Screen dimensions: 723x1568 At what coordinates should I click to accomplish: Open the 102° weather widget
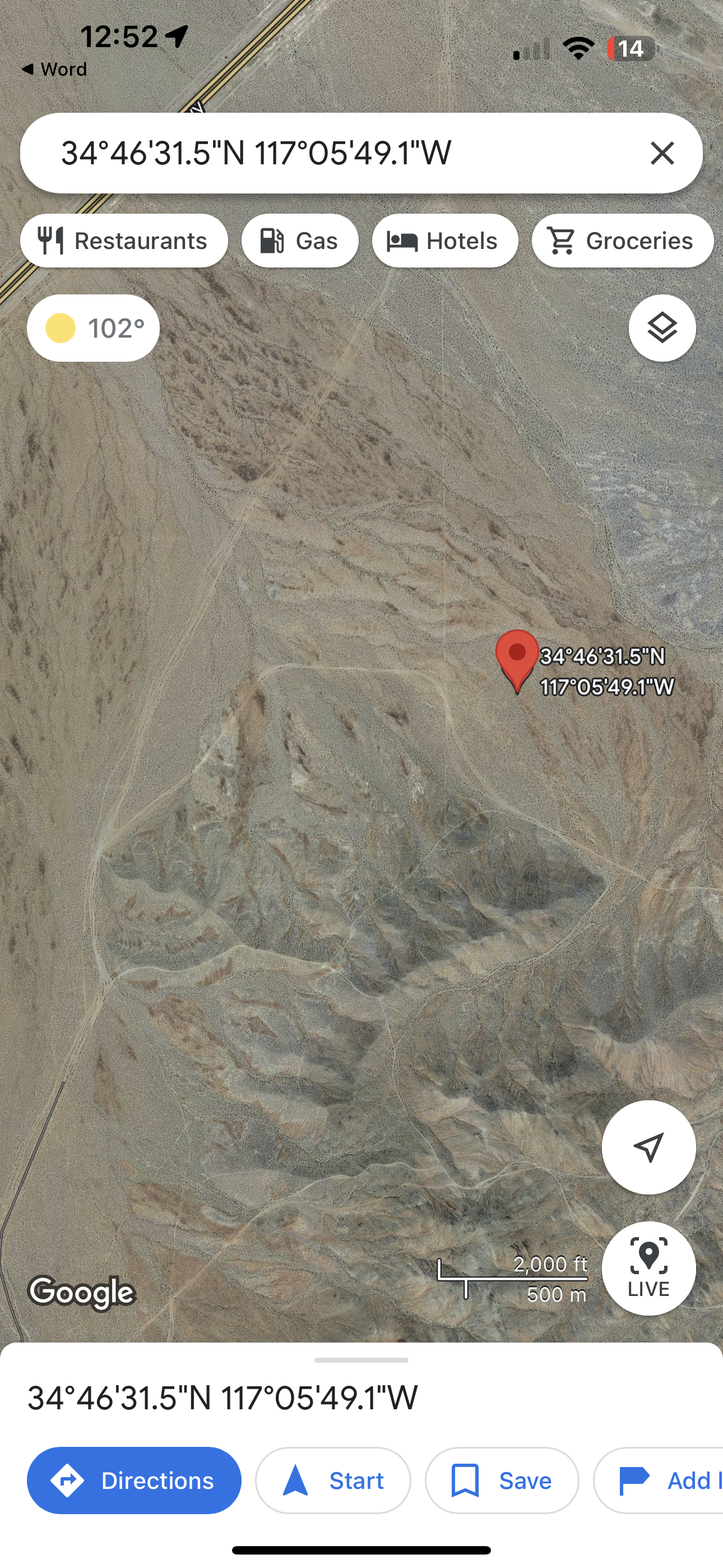[93, 328]
